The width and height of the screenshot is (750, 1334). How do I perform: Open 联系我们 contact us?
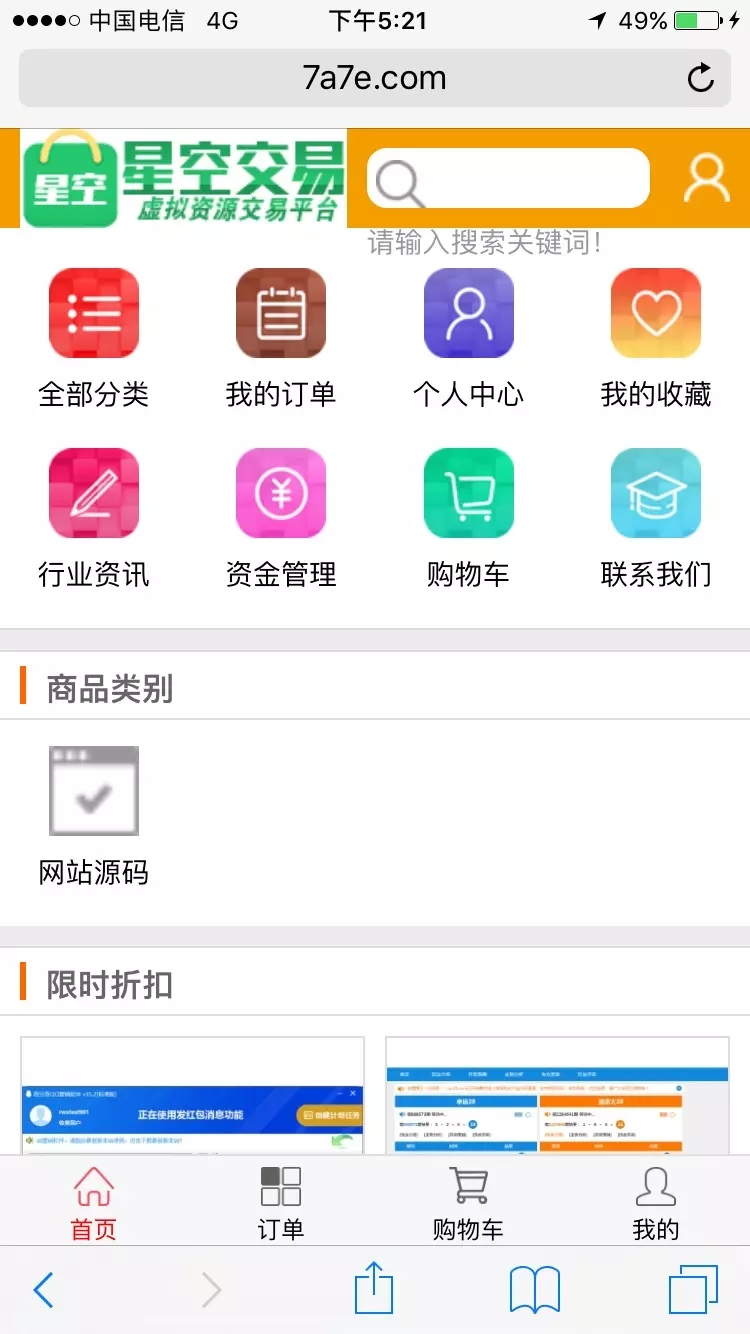tap(656, 517)
